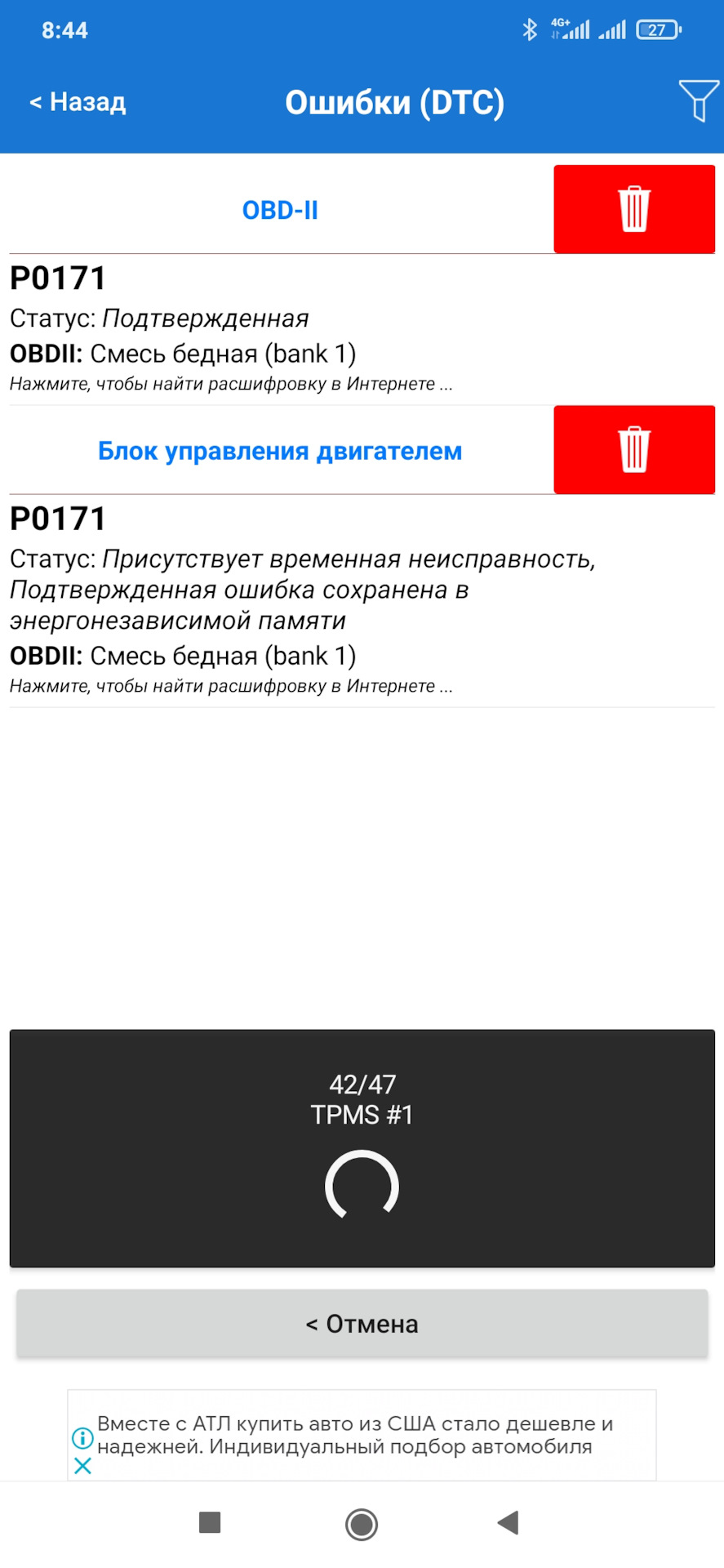Open the recent apps square button
This screenshot has height=1568, width=724.
[210, 1522]
